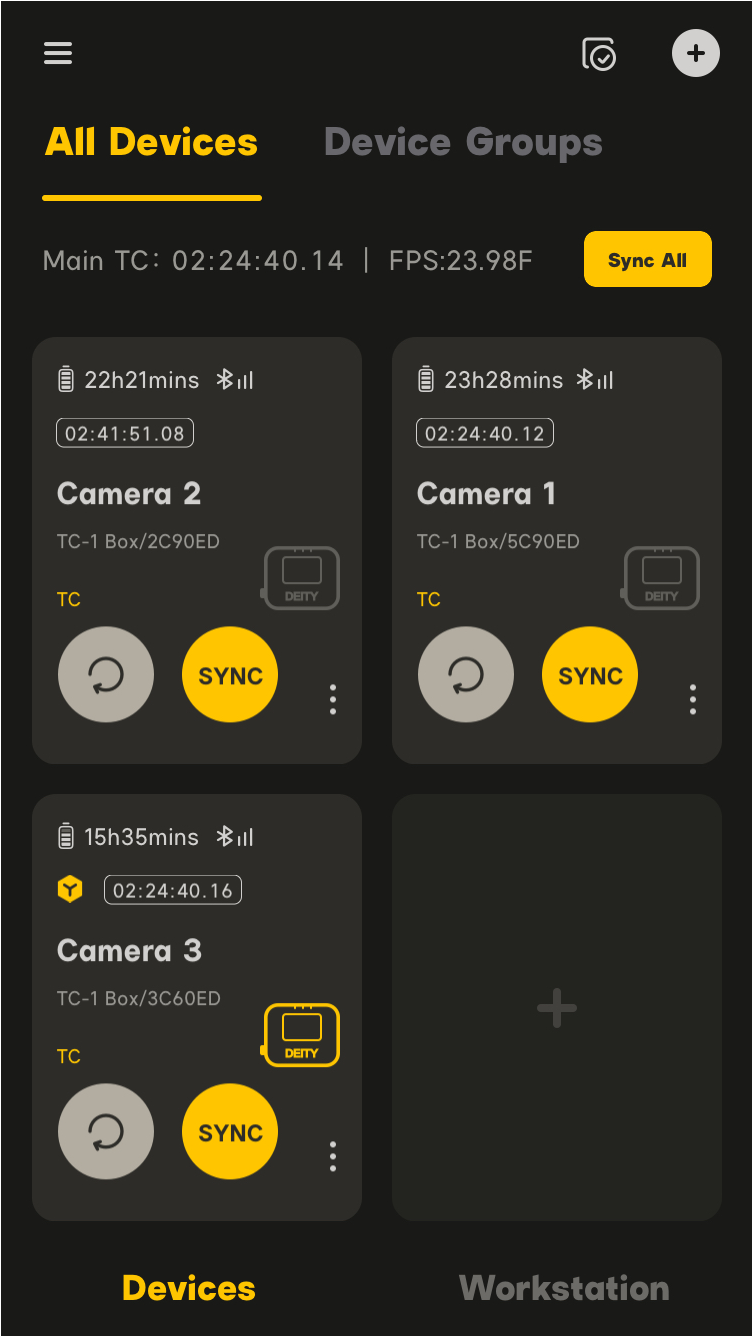This screenshot has height=1336, width=752.
Task: Open the checklist icon in the top bar
Action: click(599, 54)
